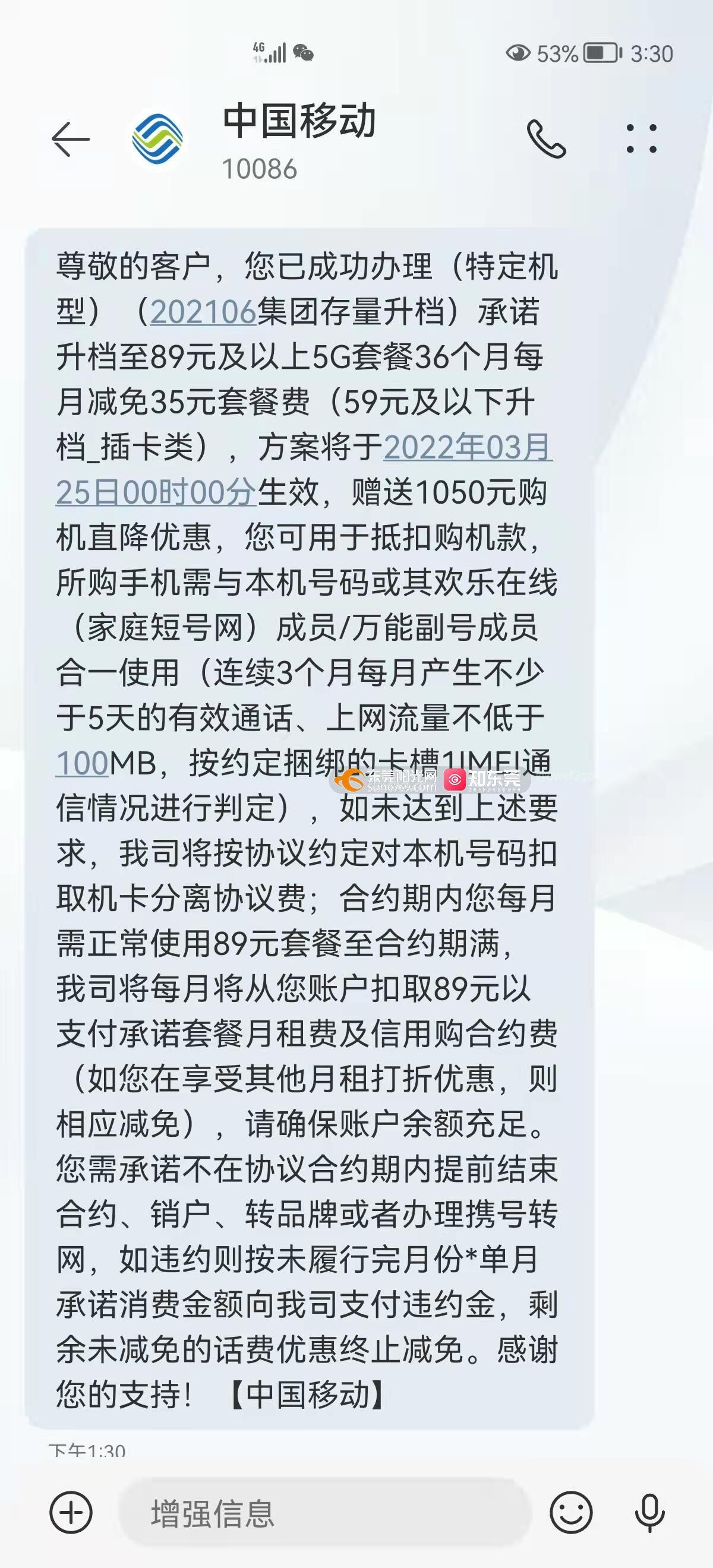
Task: Open the plus attachment menu
Action: [71, 1512]
